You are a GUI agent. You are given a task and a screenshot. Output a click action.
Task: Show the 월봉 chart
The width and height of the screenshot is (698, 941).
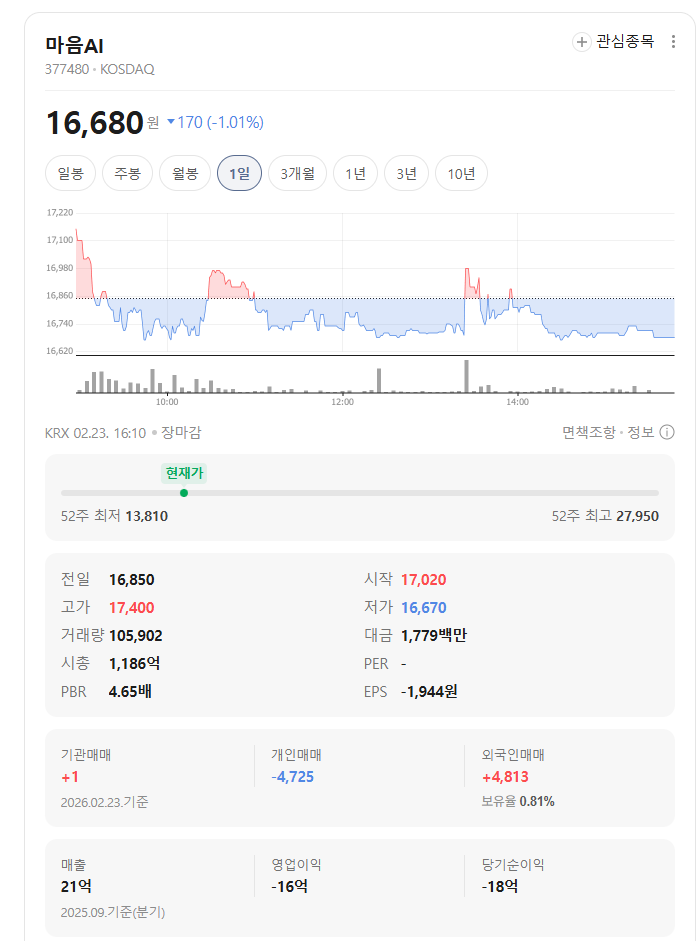coord(185,173)
